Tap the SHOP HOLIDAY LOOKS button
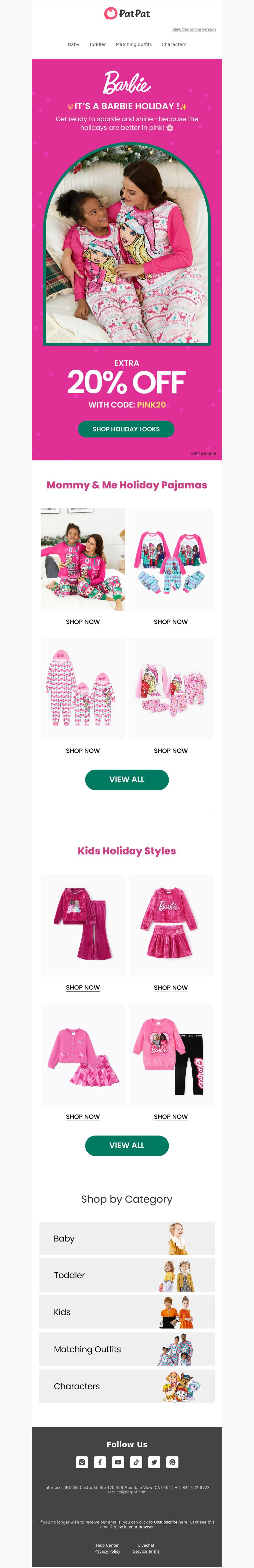 (126, 429)
